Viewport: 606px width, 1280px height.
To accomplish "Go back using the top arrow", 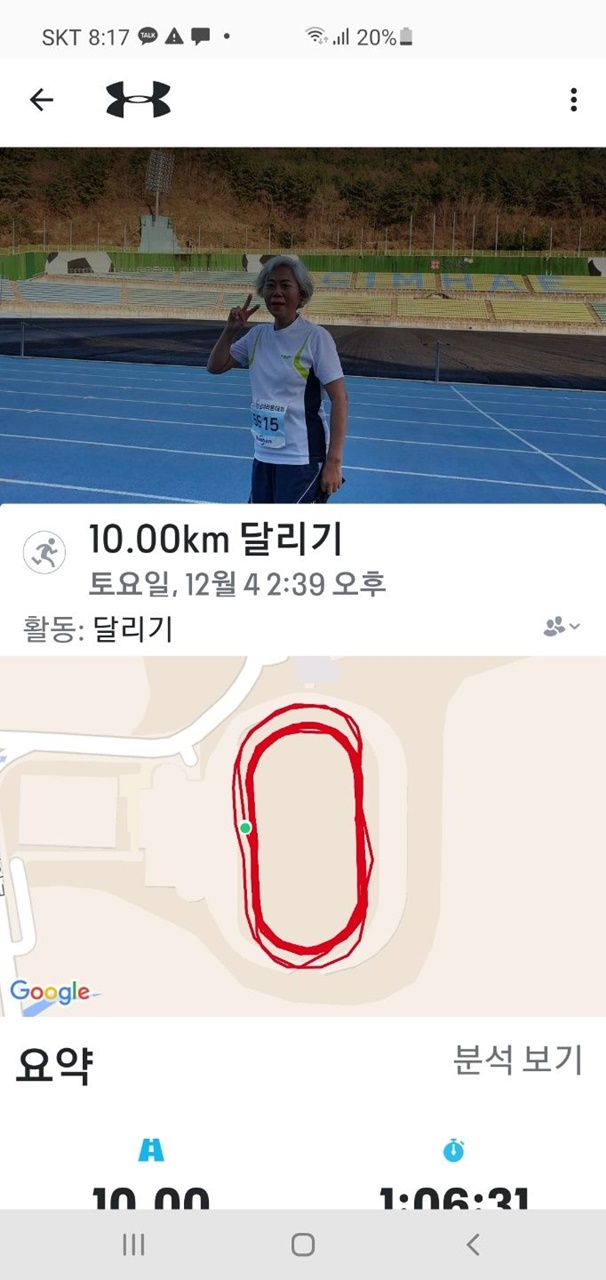I will coord(41,99).
